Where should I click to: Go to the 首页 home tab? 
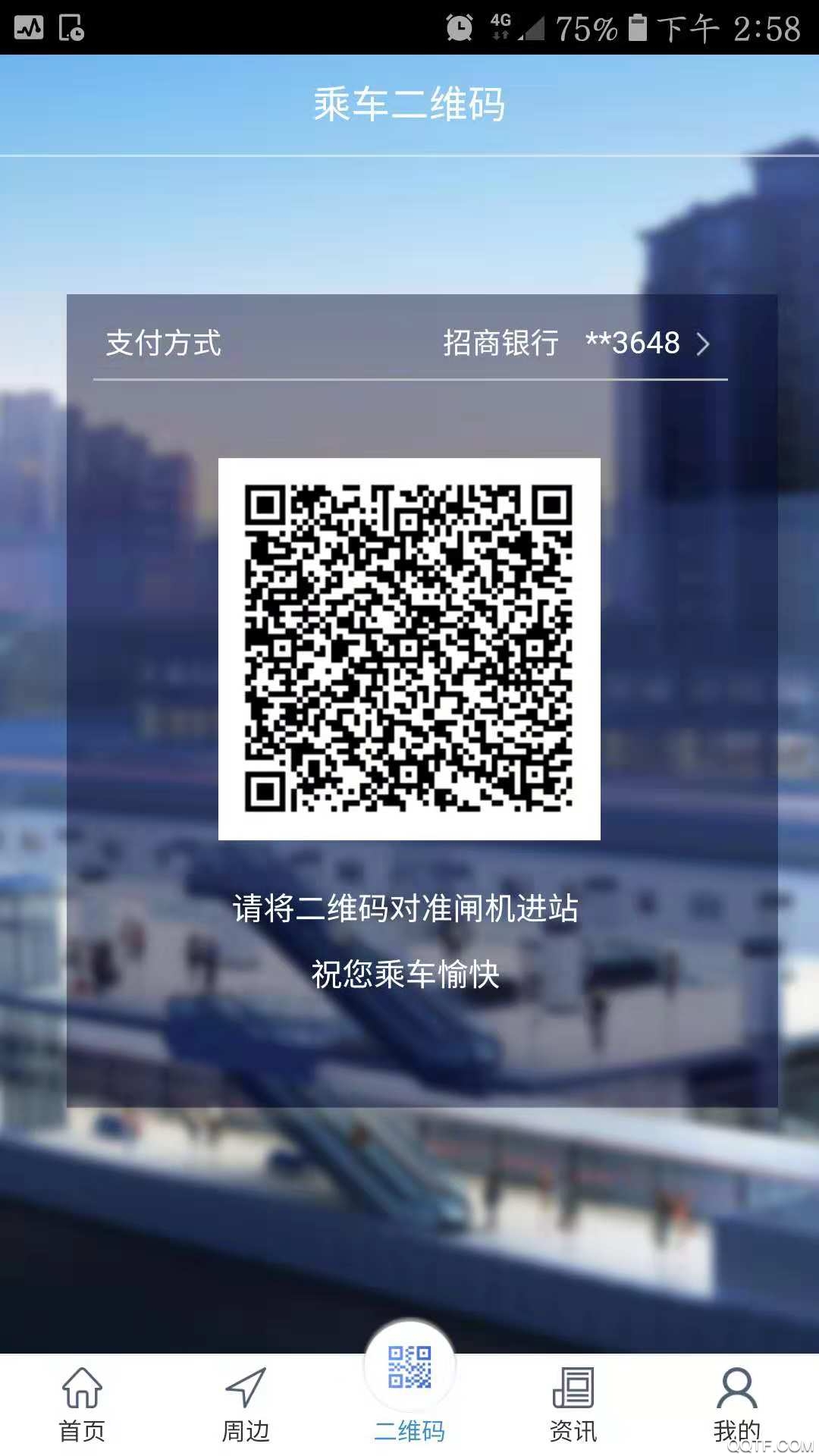[x=82, y=1404]
